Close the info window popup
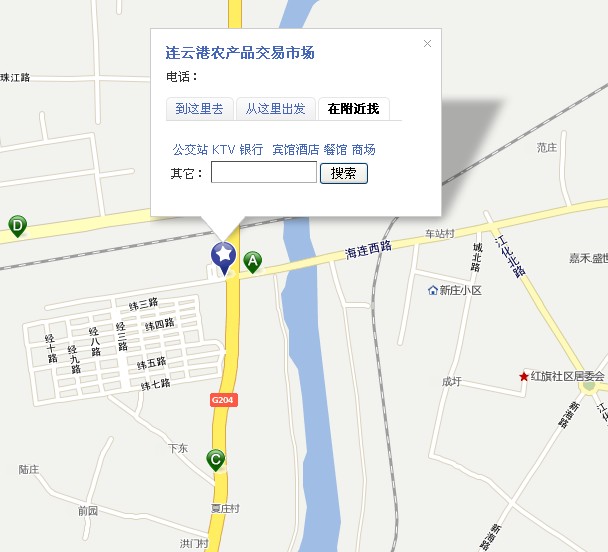 [428, 43]
